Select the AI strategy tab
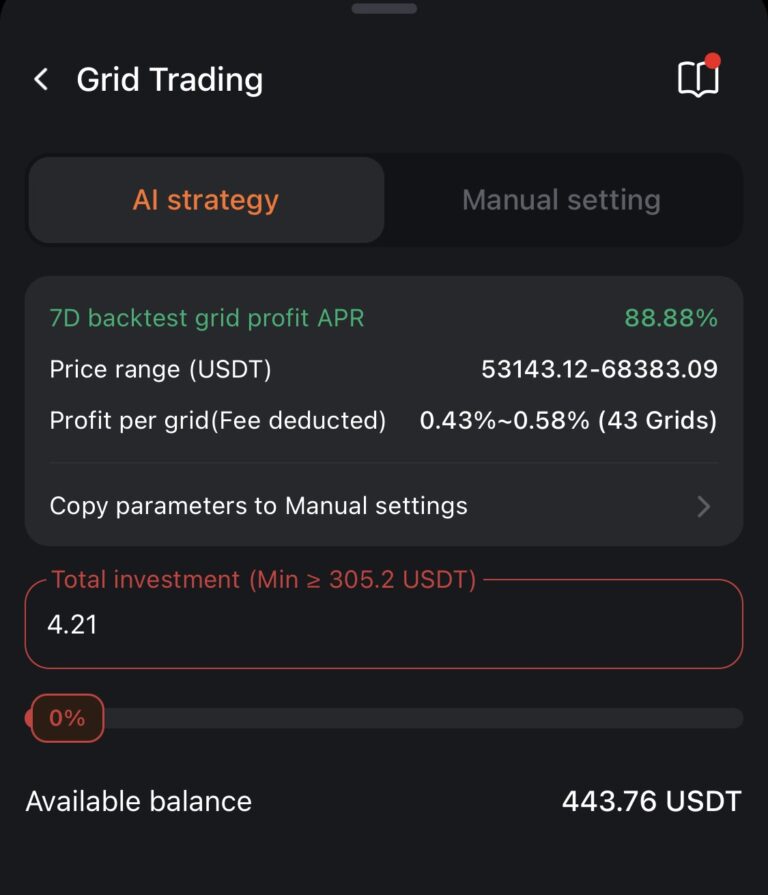The width and height of the screenshot is (768, 895). tap(205, 200)
